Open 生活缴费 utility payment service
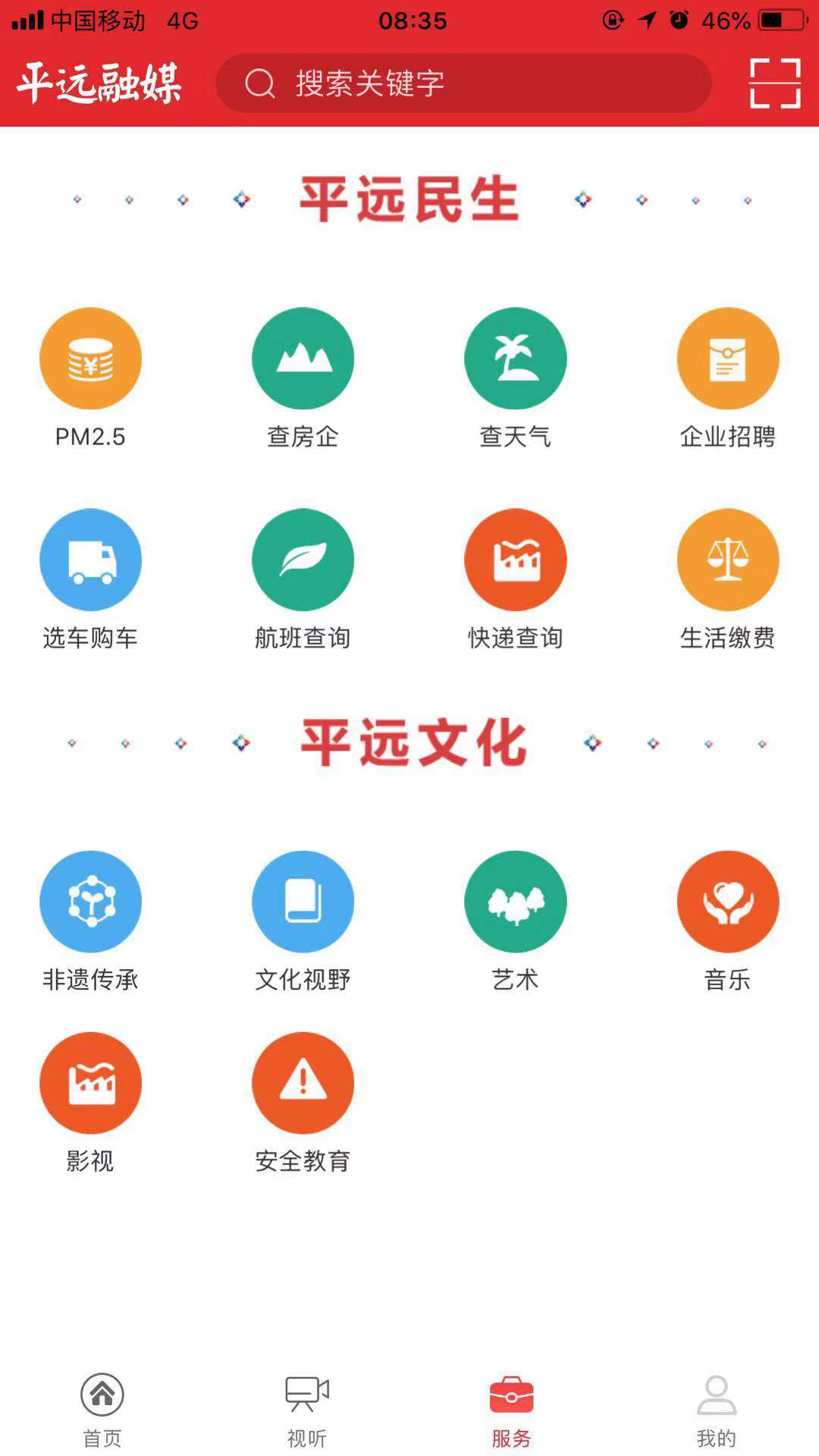Screen dimensions: 819x1456 coord(727,559)
